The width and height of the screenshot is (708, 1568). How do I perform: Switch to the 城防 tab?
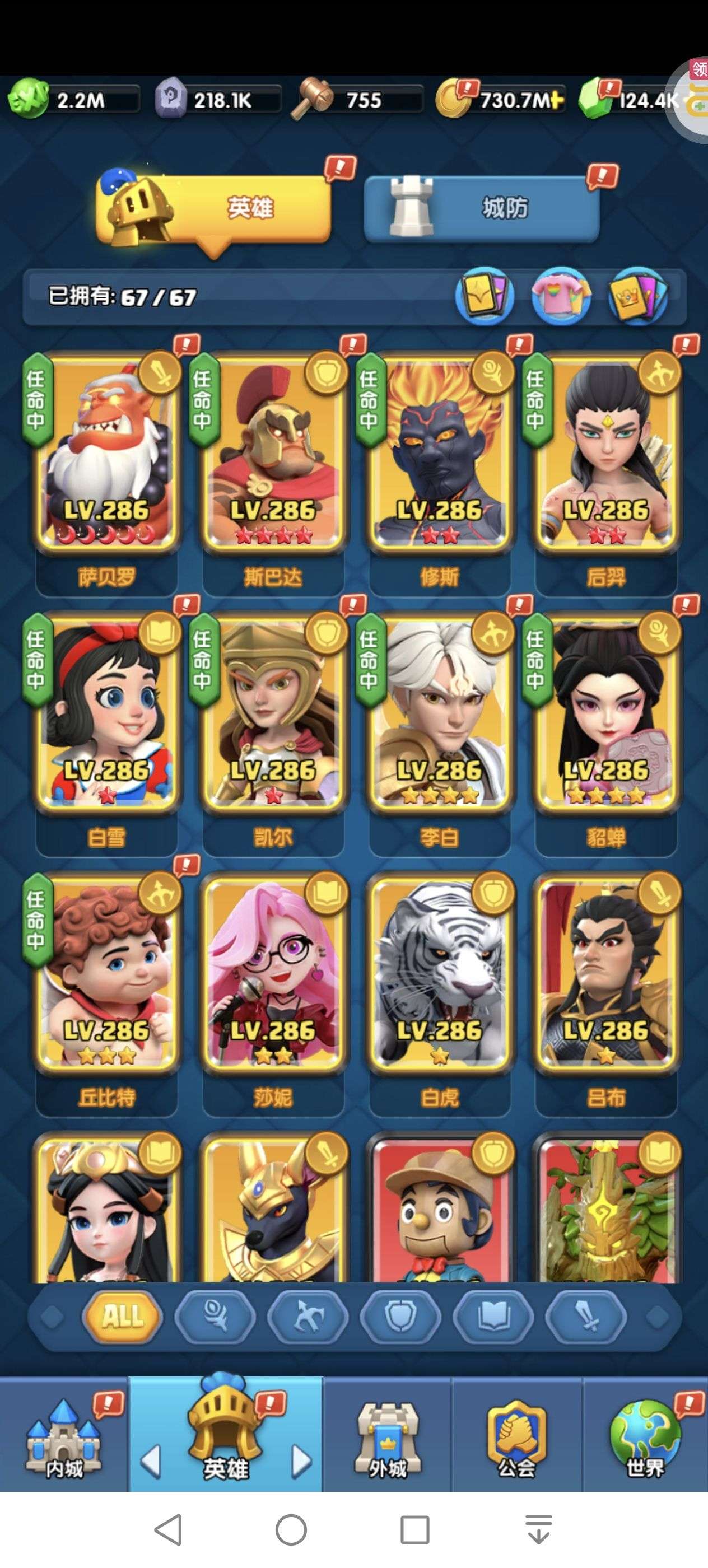click(482, 208)
